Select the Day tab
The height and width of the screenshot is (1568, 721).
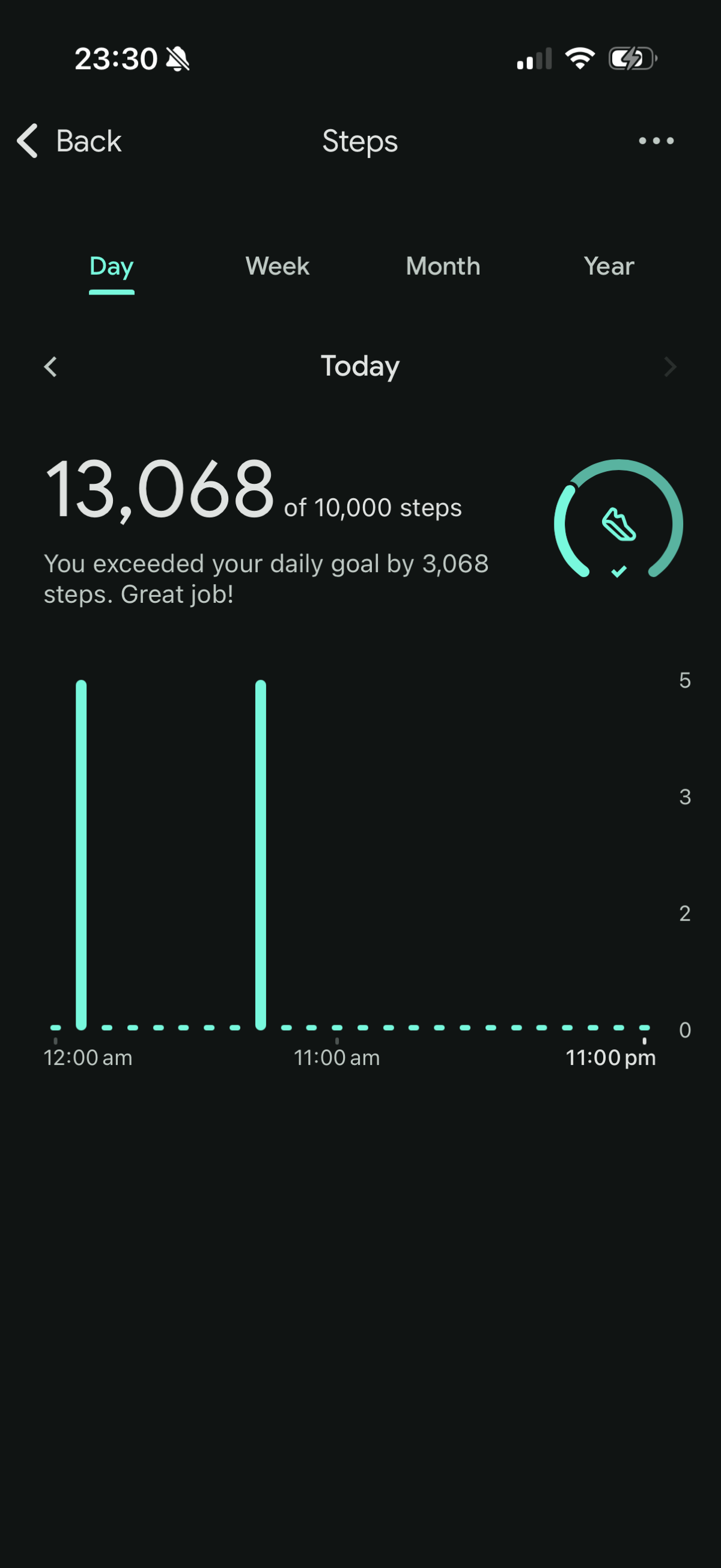(x=111, y=267)
